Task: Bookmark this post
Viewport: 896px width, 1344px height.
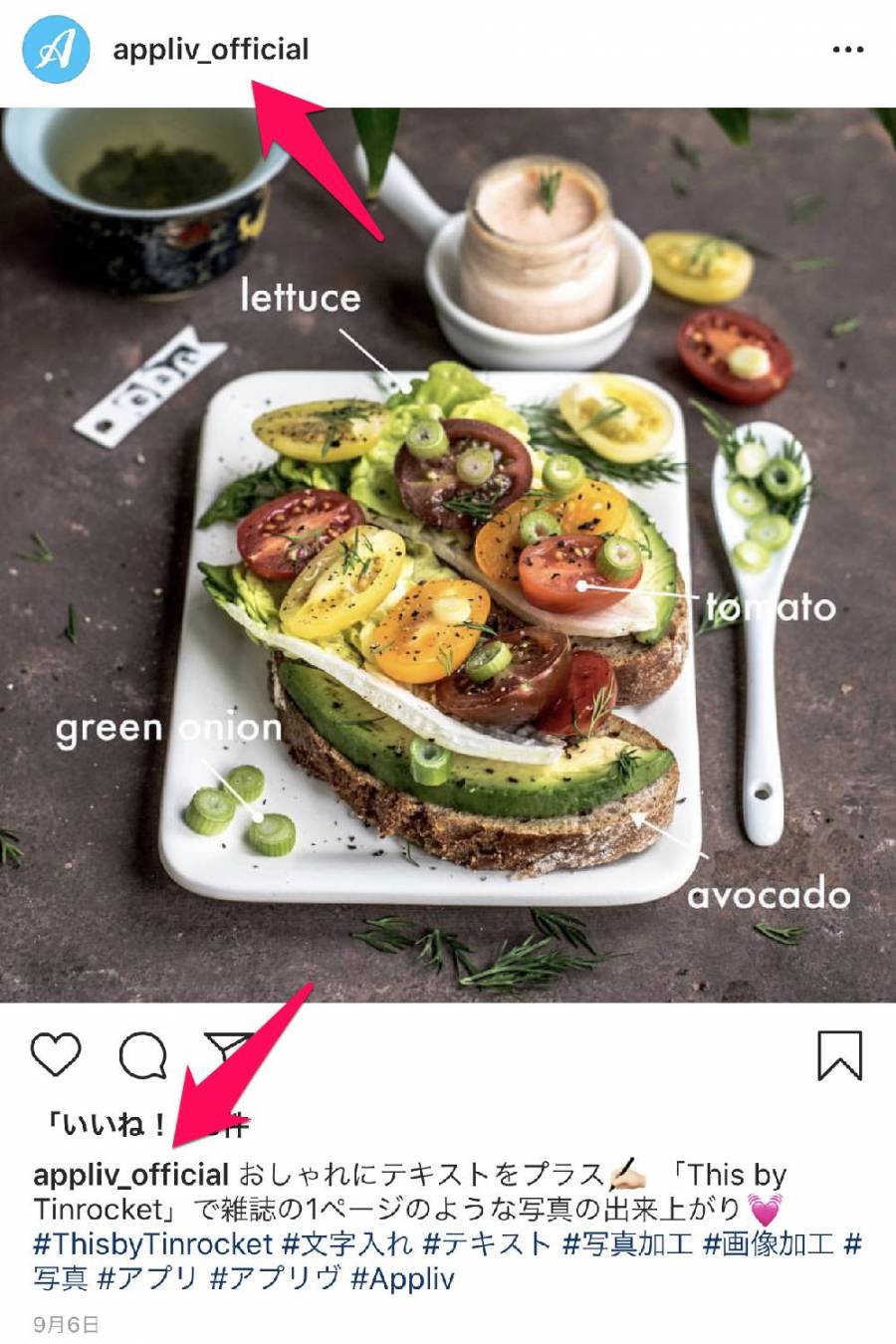Action: tap(839, 1054)
